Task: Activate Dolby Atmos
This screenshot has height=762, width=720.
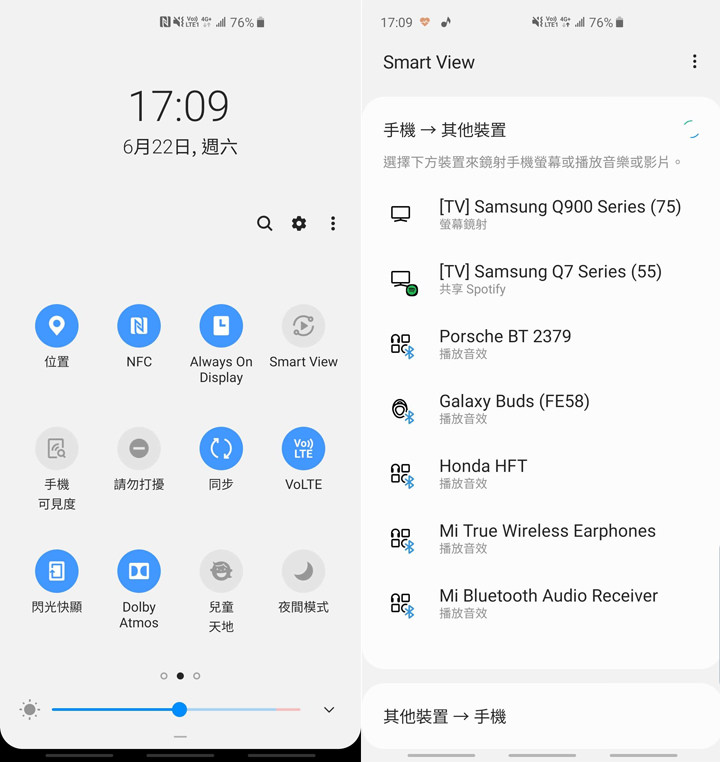Action: (139, 571)
